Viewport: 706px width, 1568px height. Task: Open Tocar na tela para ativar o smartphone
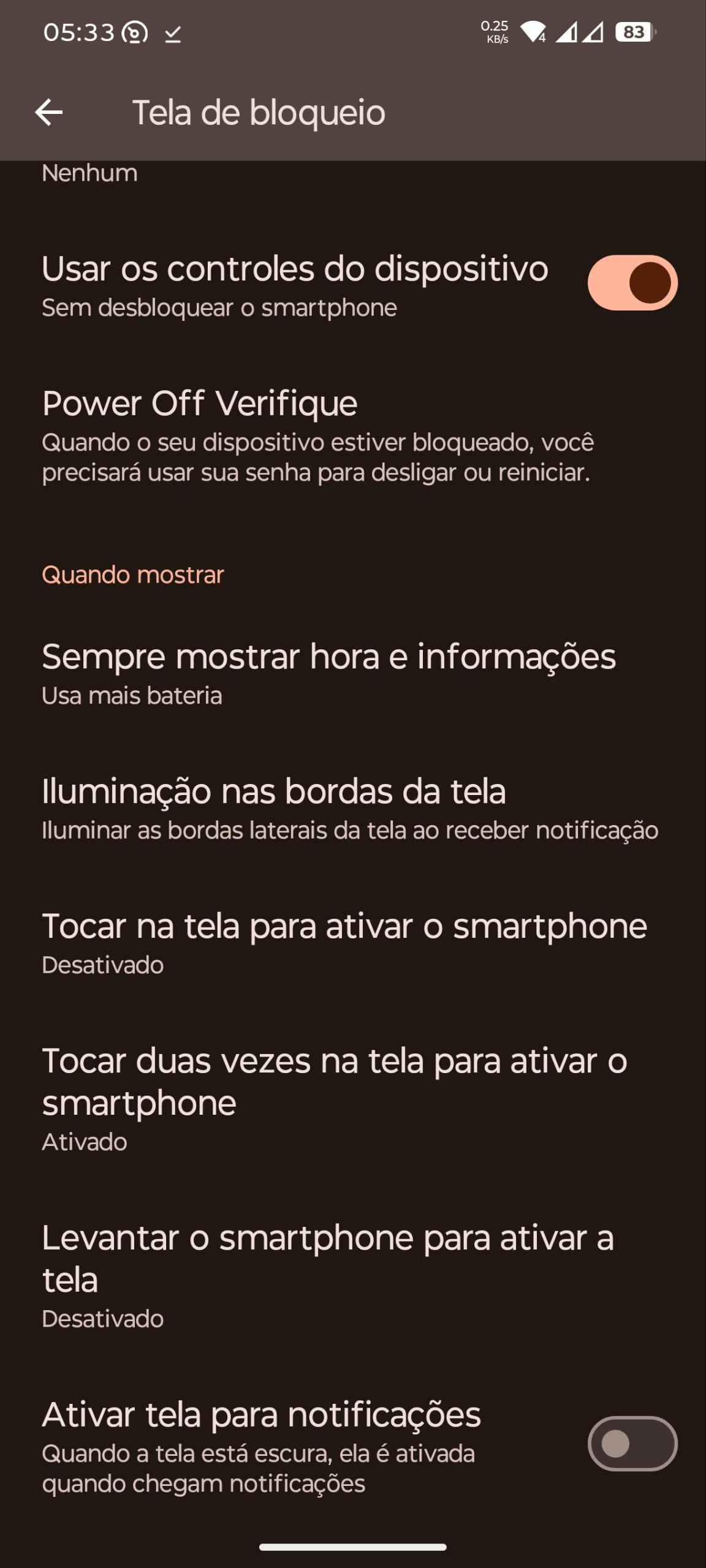click(x=343, y=942)
